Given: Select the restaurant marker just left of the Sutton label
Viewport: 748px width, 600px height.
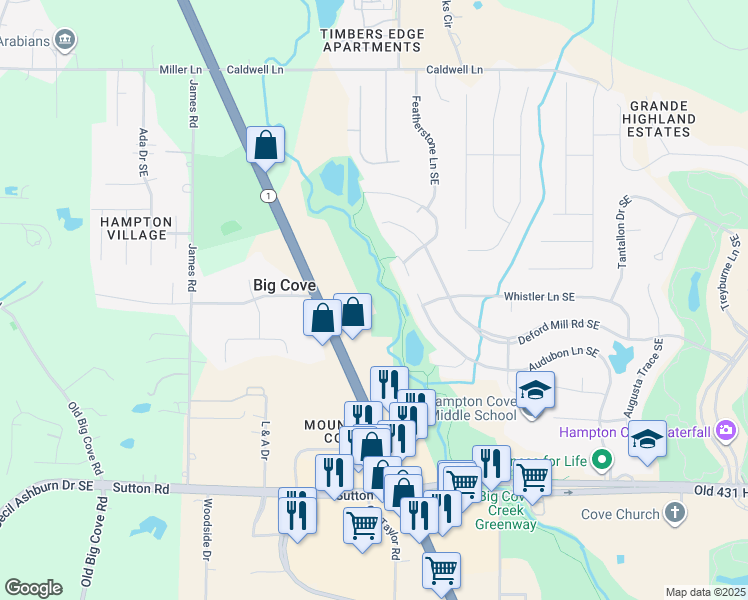Looking at the screenshot, I should point(334,474).
